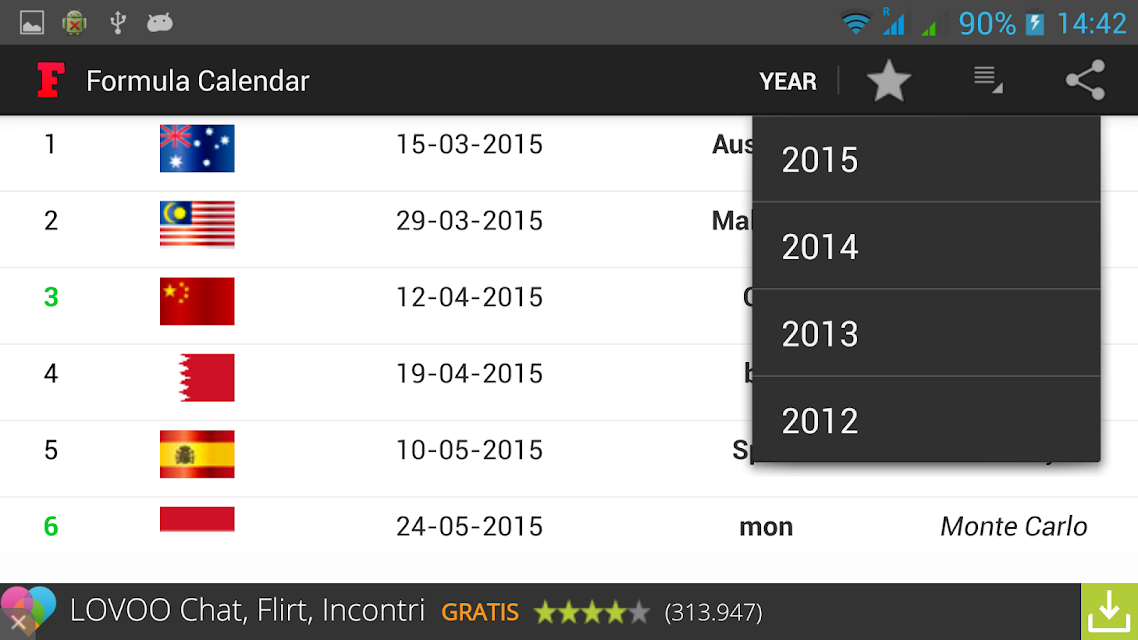Image resolution: width=1138 pixels, height=640 pixels.
Task: Open race 4 on 19-04-2015
Action: pos(400,374)
